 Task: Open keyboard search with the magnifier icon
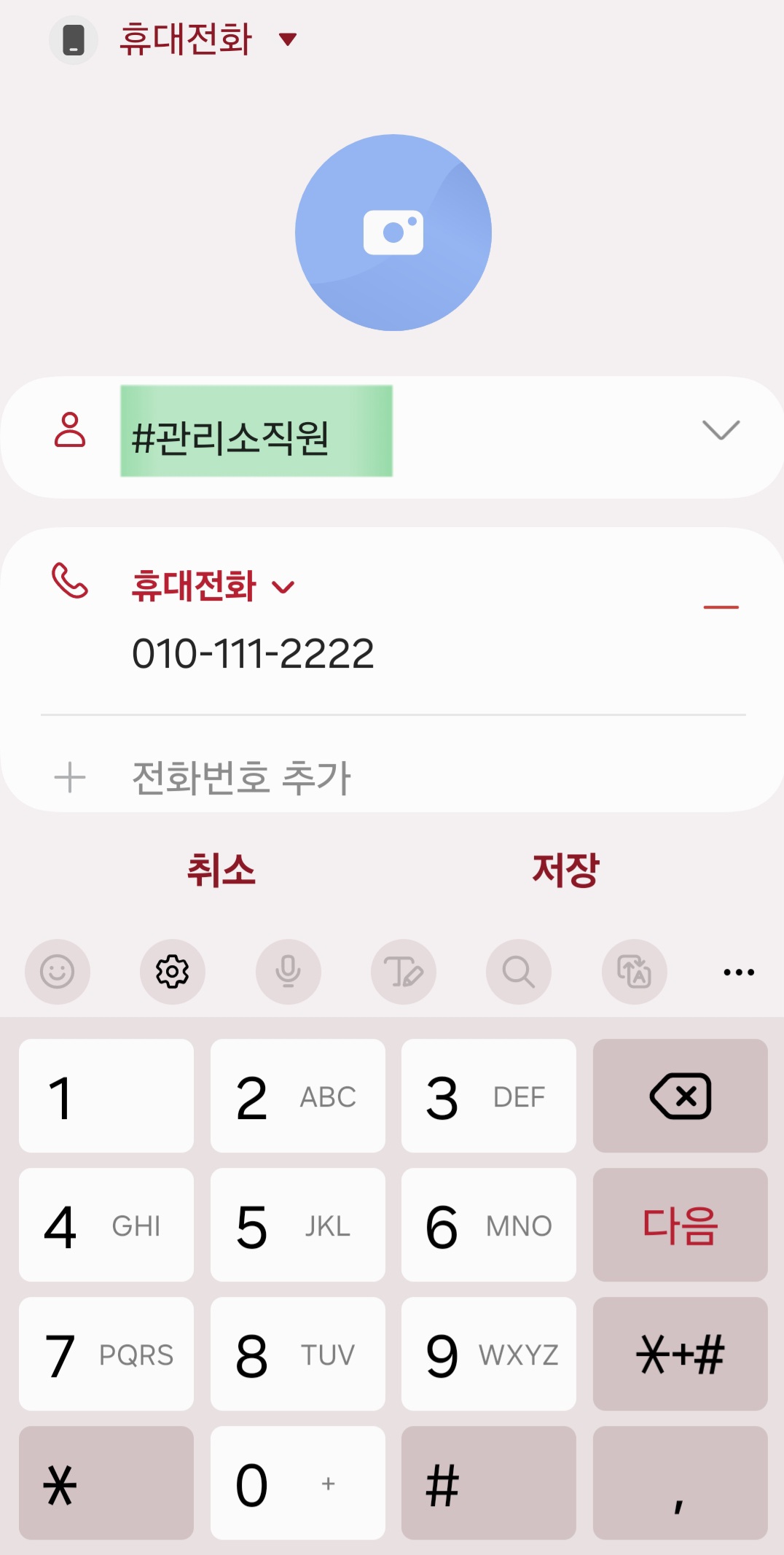[x=518, y=972]
